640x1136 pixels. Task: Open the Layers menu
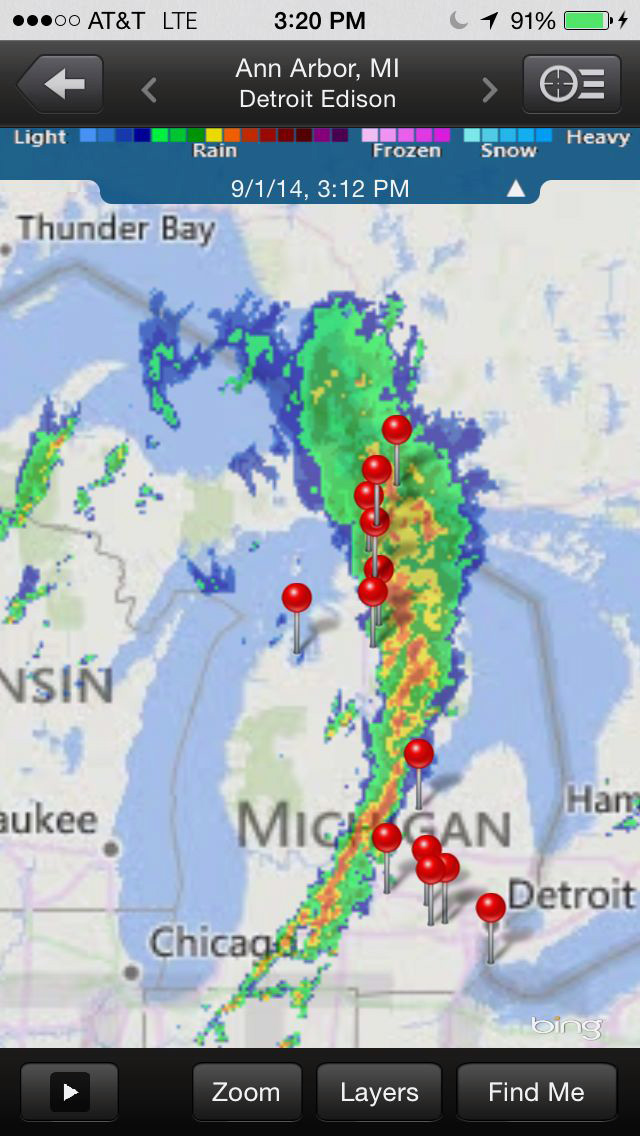[x=379, y=1092]
